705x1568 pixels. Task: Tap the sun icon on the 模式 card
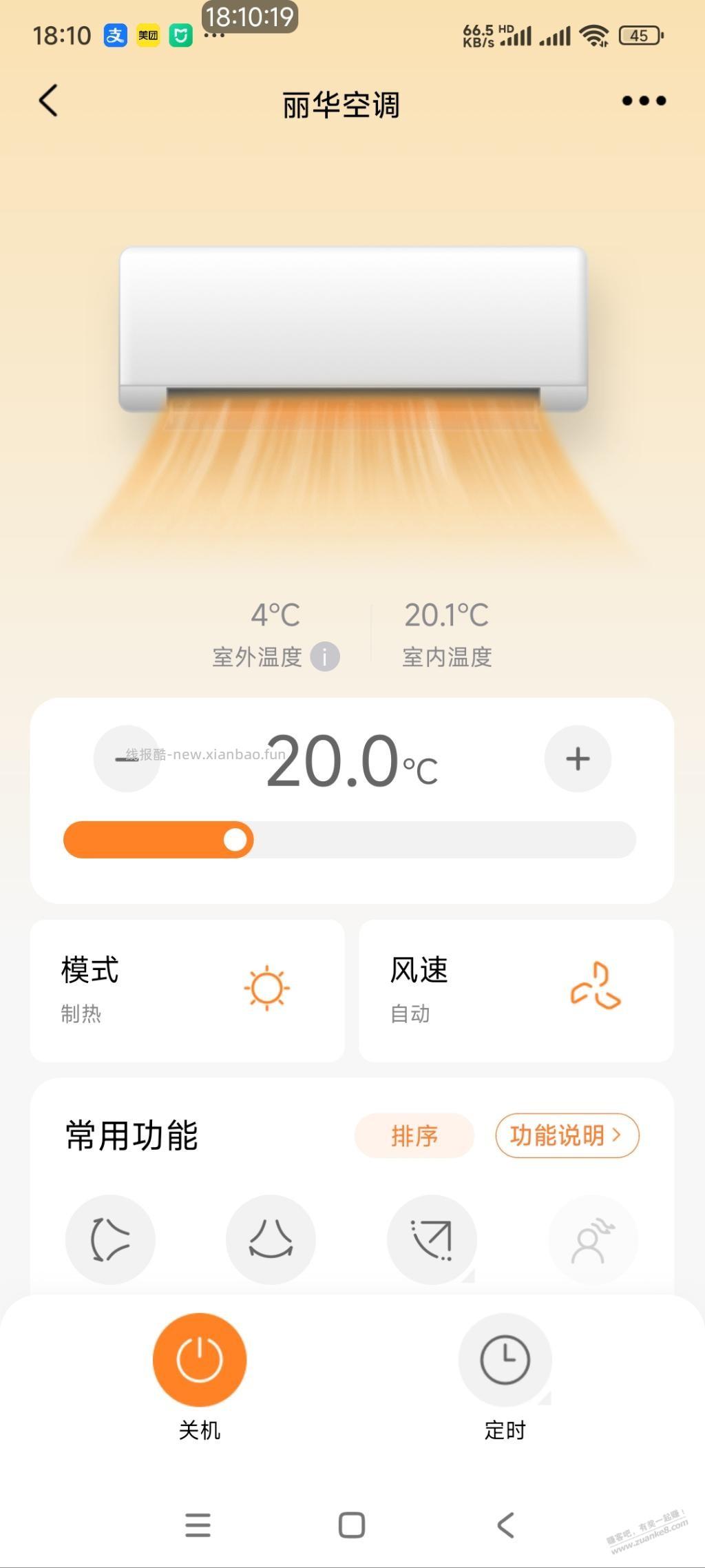267,987
